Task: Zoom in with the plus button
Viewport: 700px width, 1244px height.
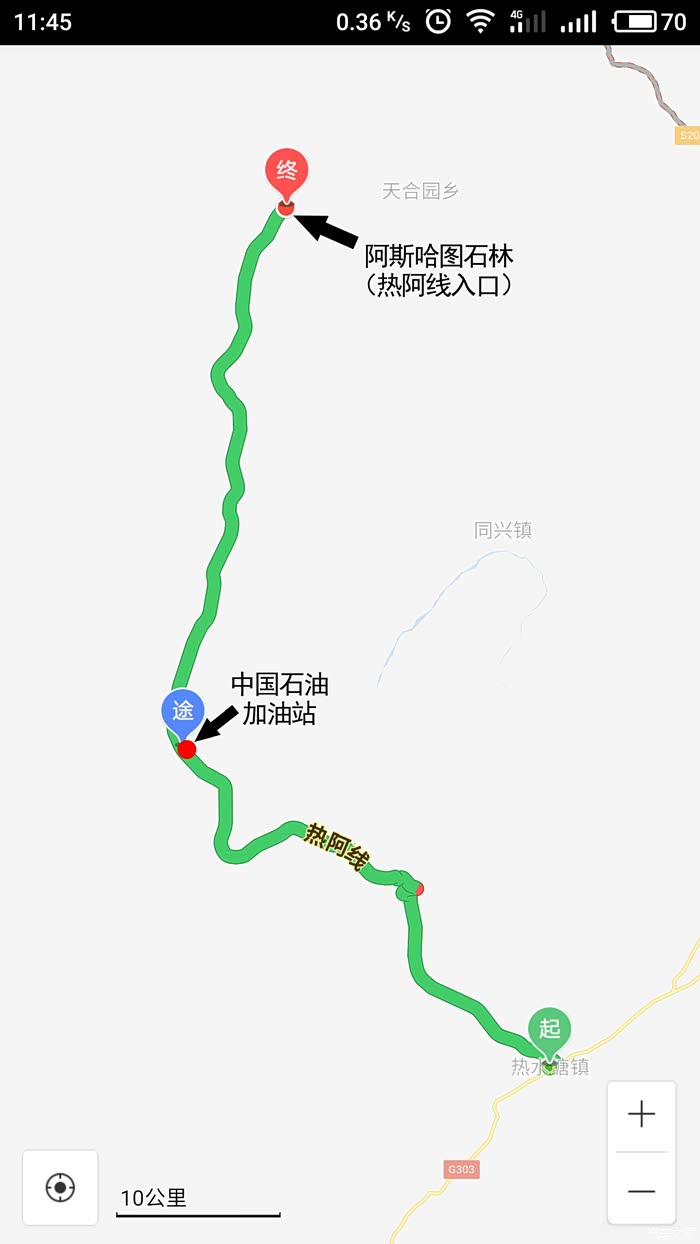Action: (641, 1115)
